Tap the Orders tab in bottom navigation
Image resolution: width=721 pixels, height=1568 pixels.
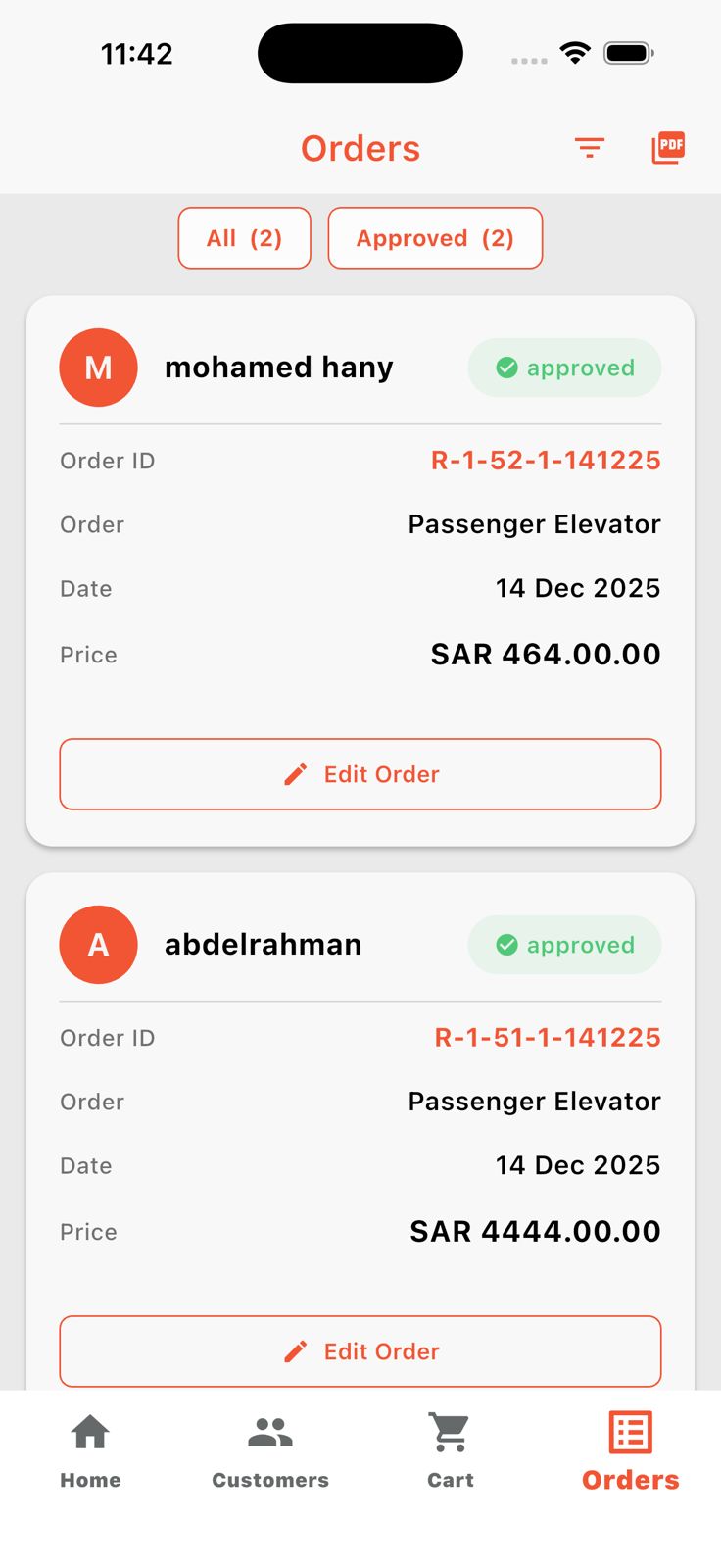[631, 1451]
